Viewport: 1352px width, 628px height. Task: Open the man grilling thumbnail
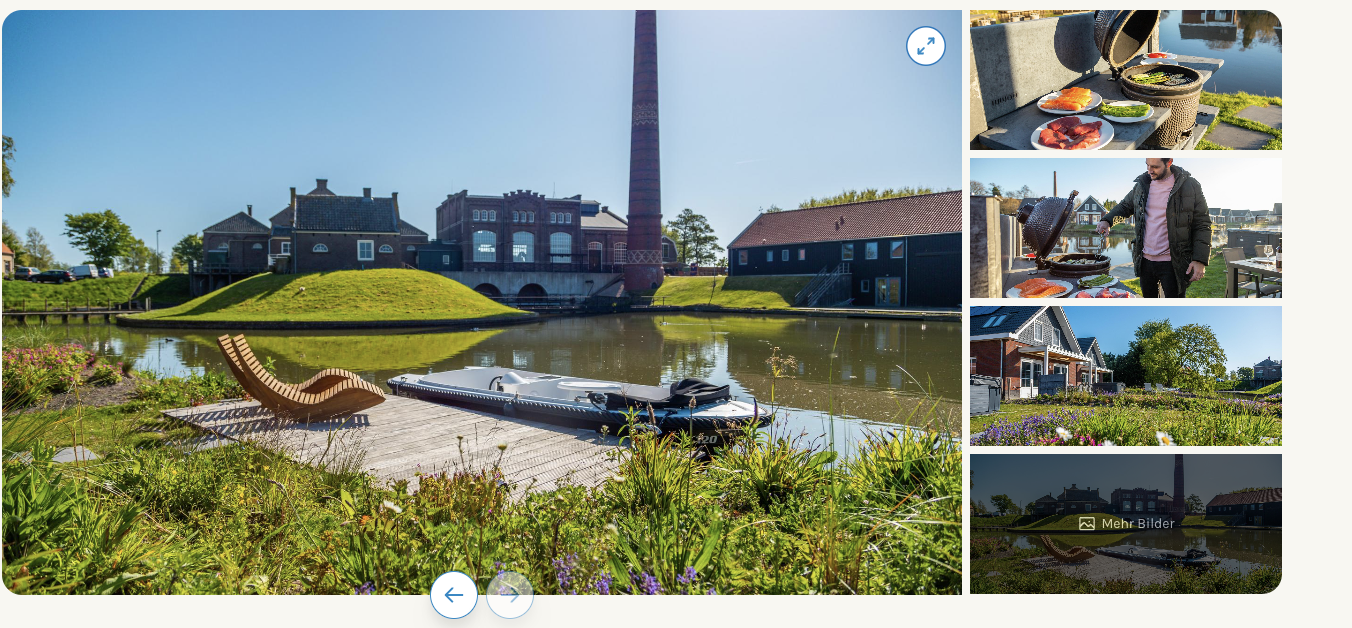(1125, 228)
